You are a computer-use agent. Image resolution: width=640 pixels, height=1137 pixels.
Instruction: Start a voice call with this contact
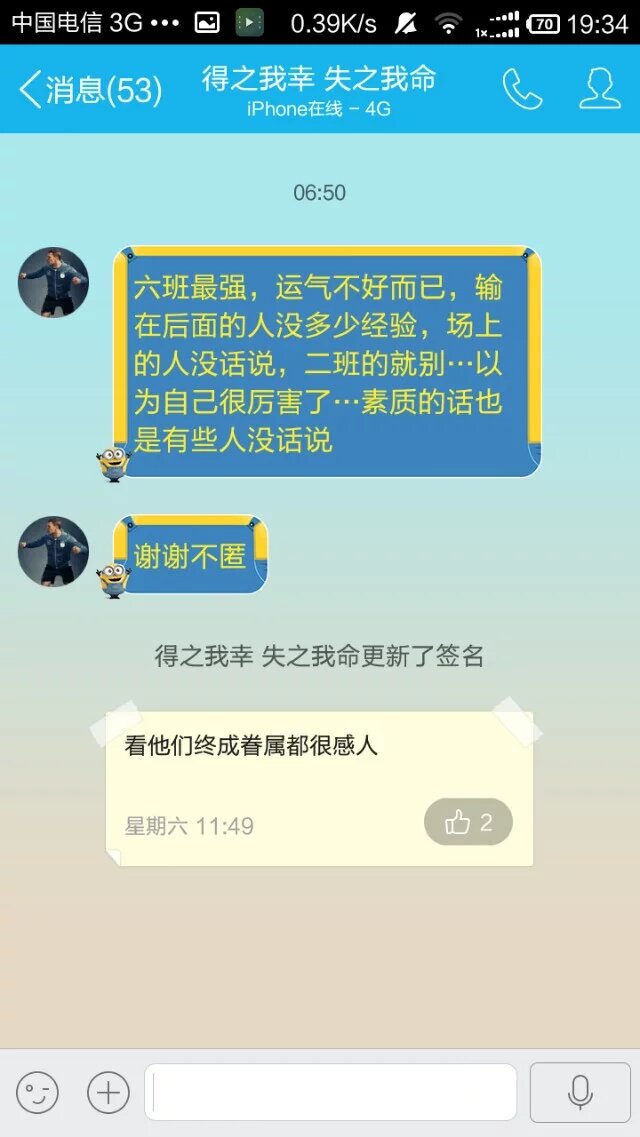coord(522,90)
